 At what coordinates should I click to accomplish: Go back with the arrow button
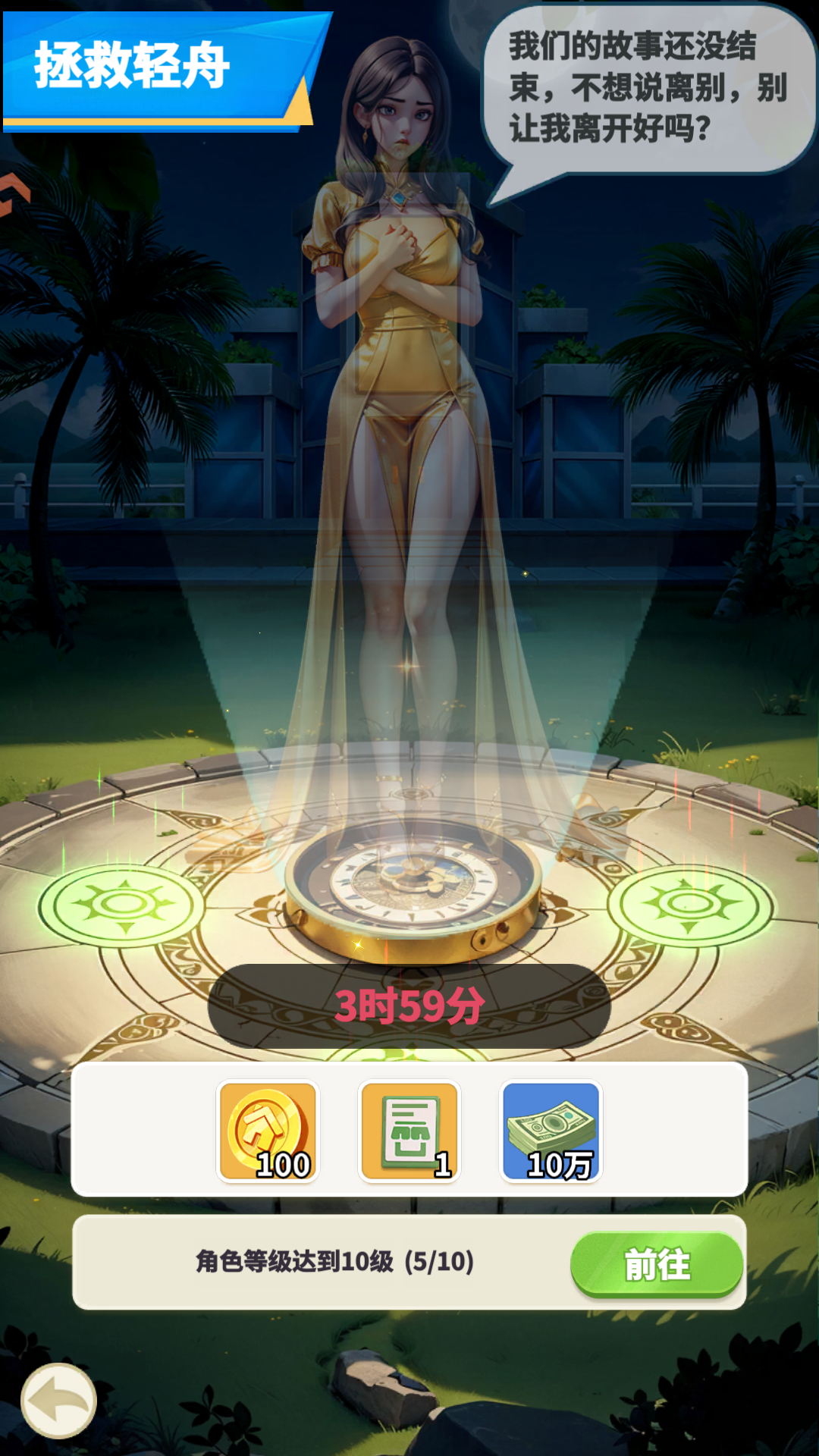58,1401
